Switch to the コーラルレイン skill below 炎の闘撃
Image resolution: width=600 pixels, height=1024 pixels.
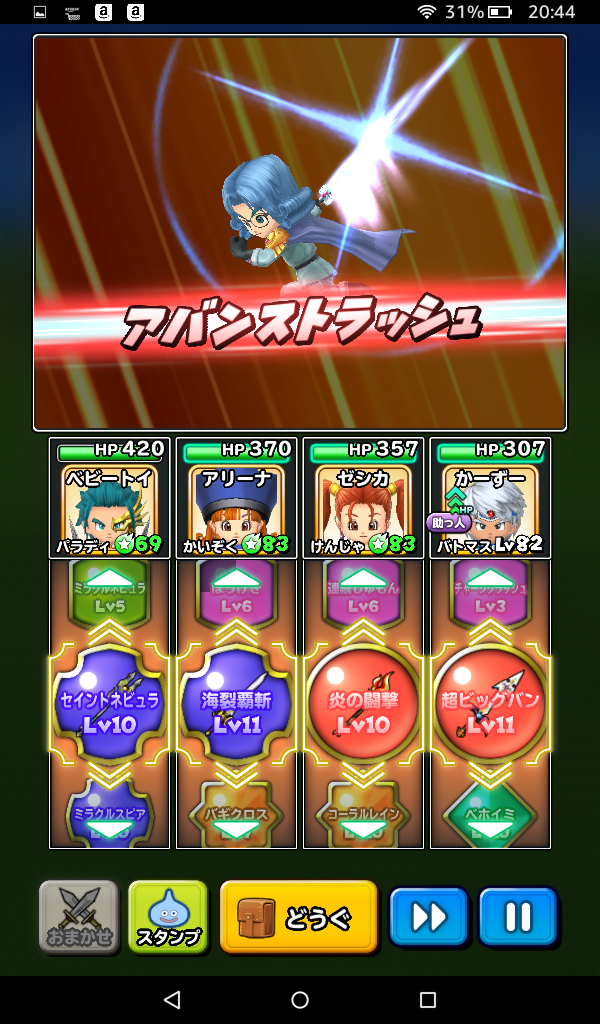point(364,817)
